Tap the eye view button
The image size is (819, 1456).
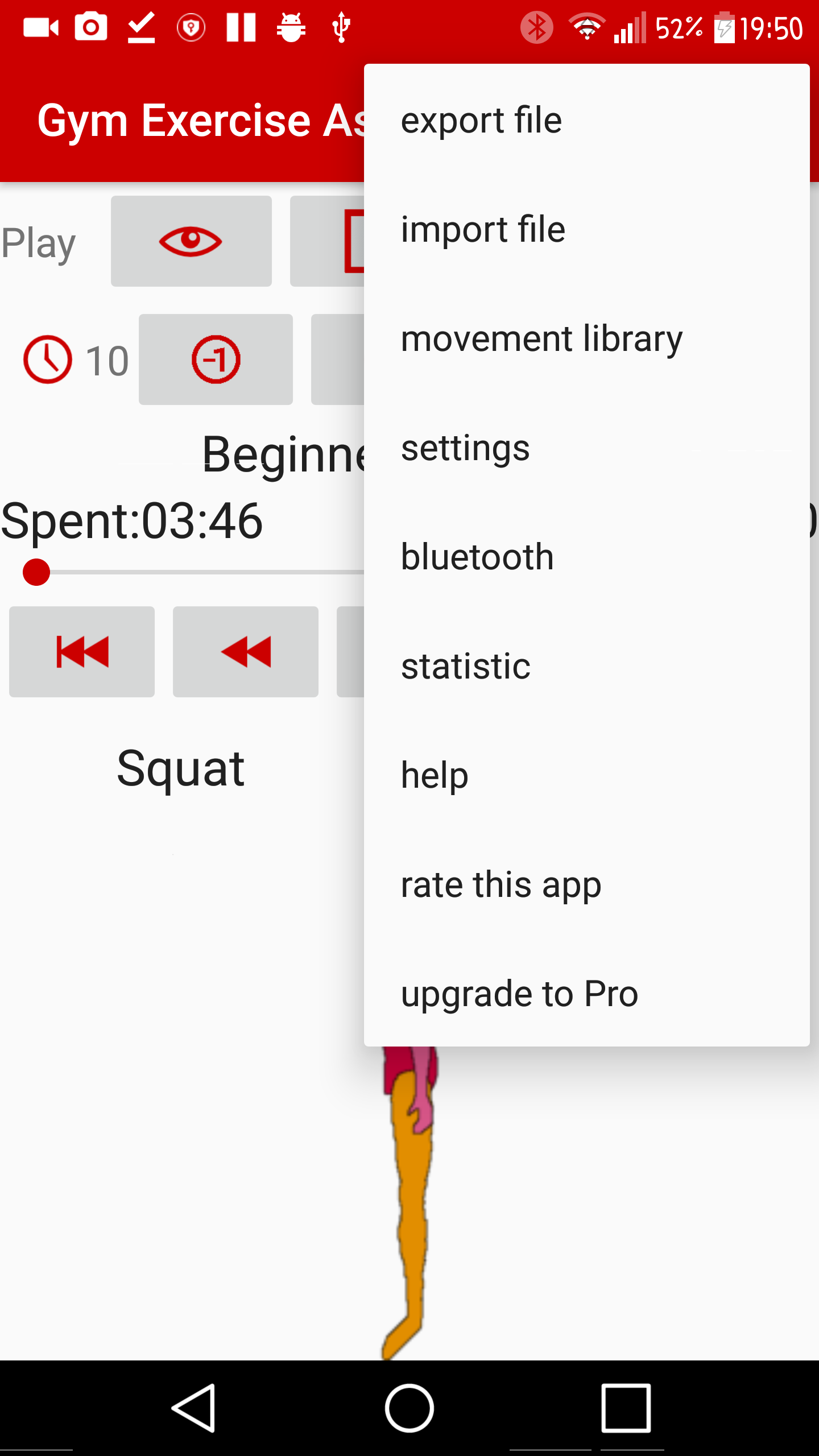coord(191,241)
